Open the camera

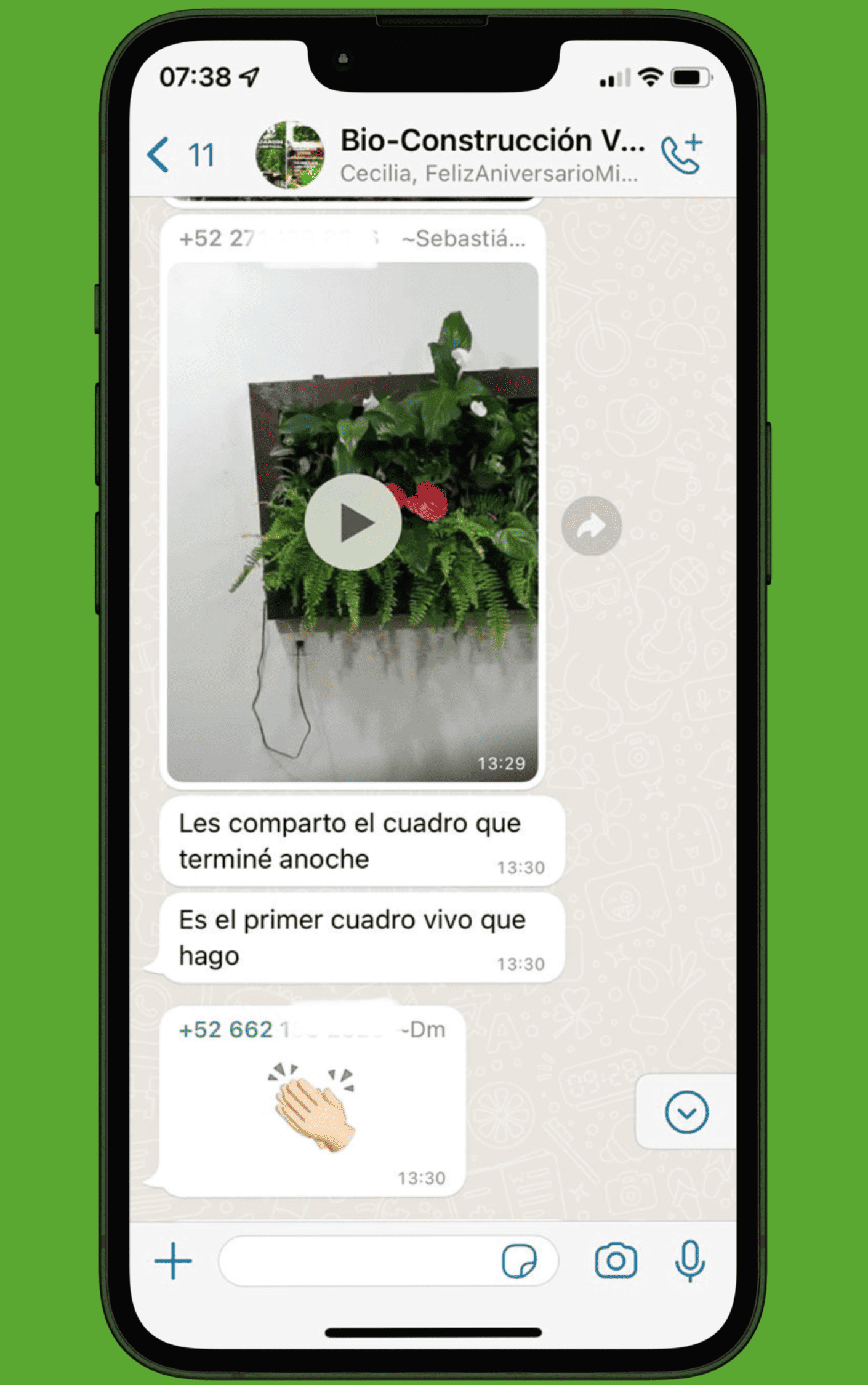[616, 1261]
